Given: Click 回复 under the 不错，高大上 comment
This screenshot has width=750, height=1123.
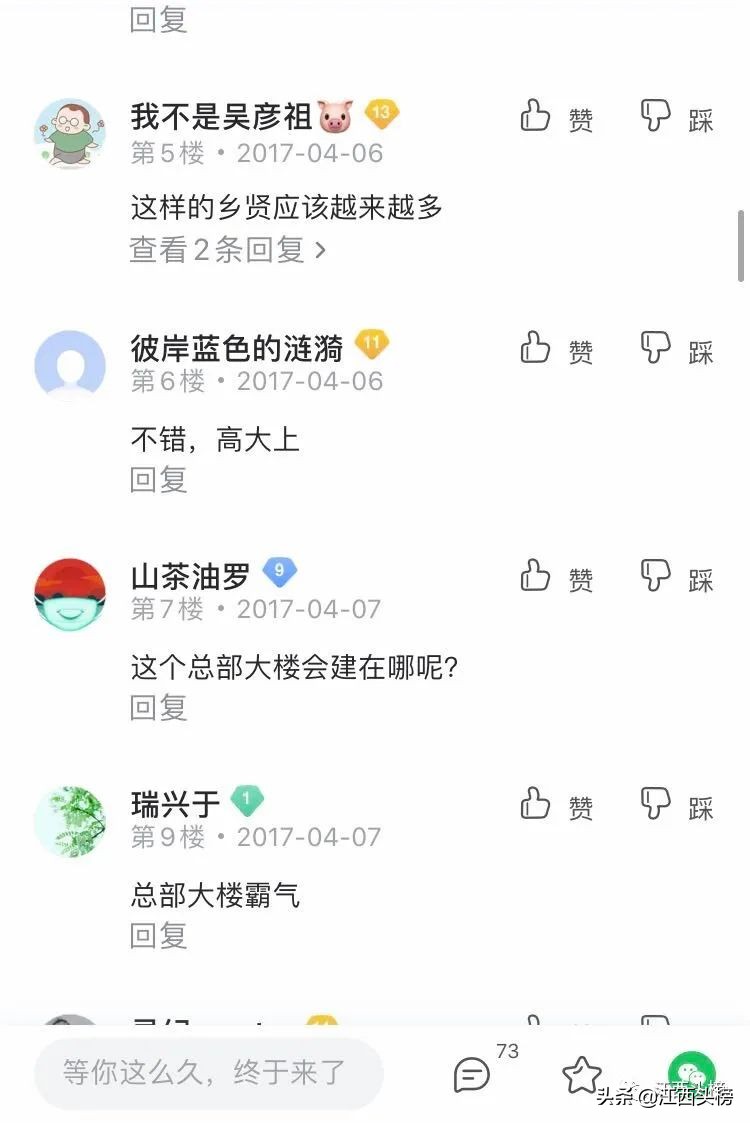Looking at the screenshot, I should [158, 479].
